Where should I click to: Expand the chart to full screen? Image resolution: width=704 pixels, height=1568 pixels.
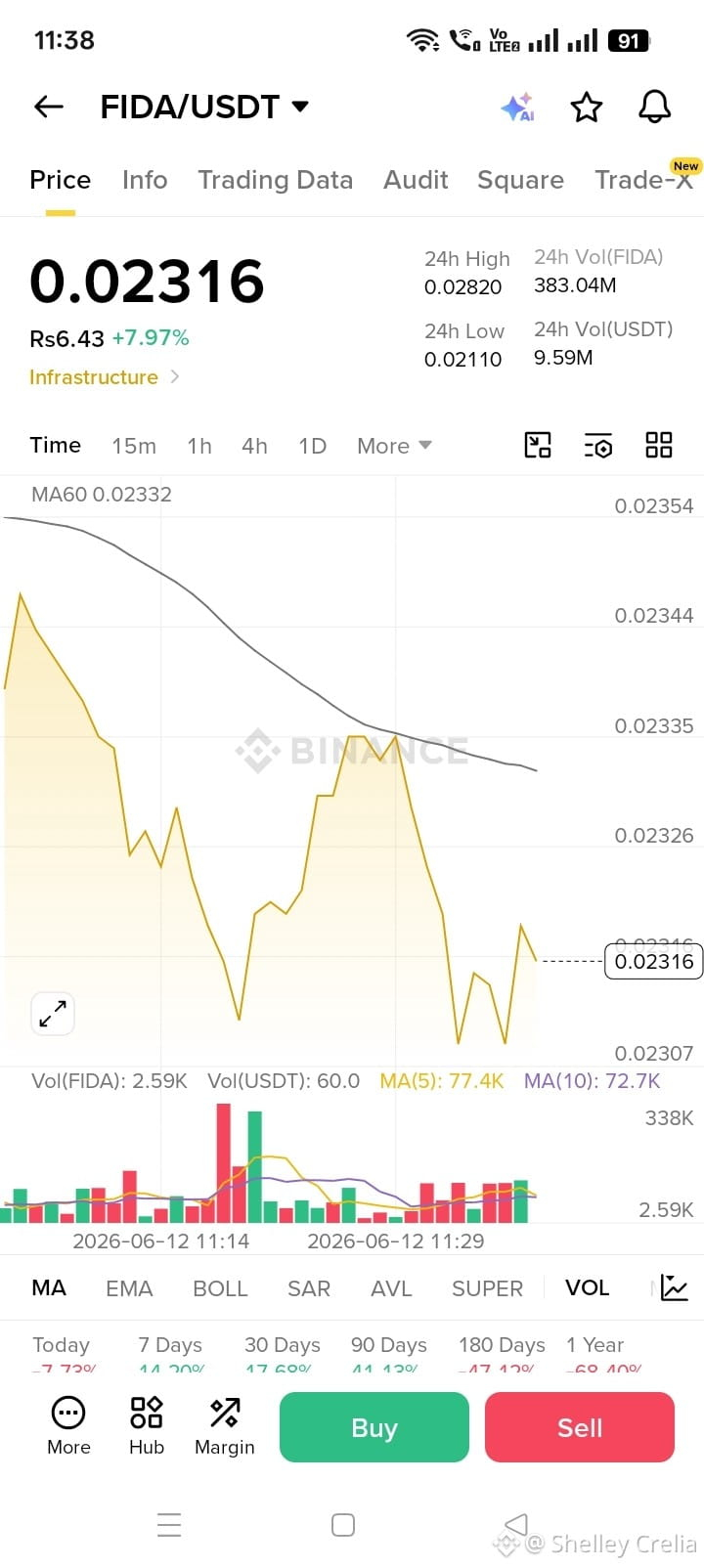[x=53, y=1014]
